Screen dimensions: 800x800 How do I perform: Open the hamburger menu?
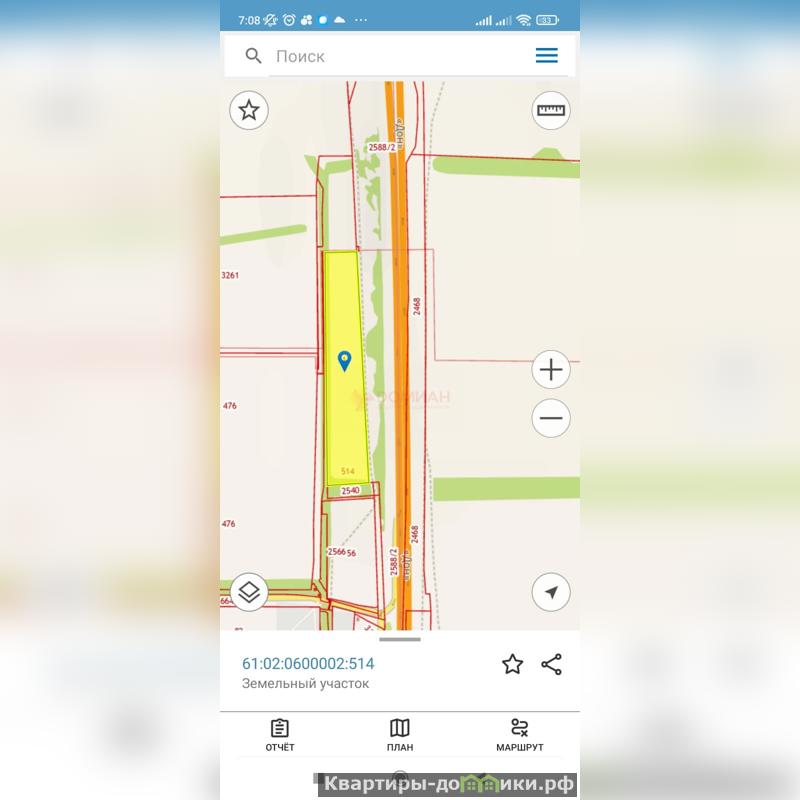coord(546,56)
